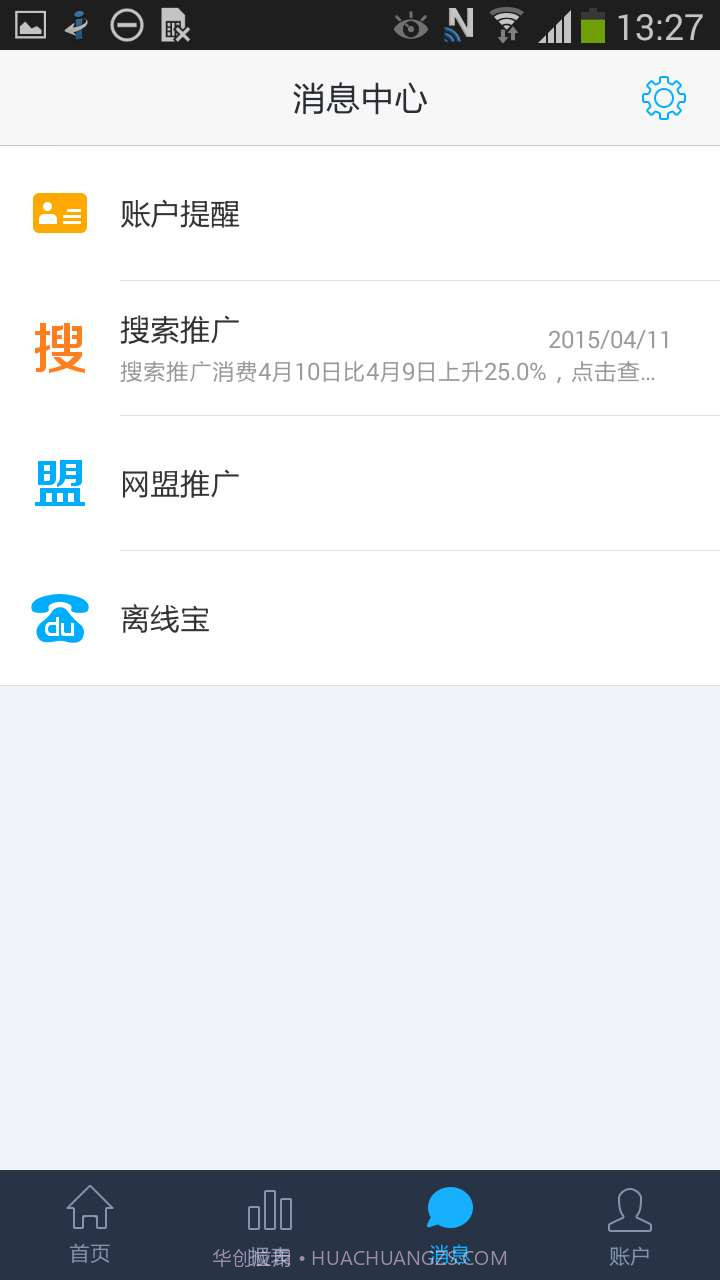This screenshot has height=1280, width=720.
Task: Click the 消息中心 title bar
Action: coord(360,97)
